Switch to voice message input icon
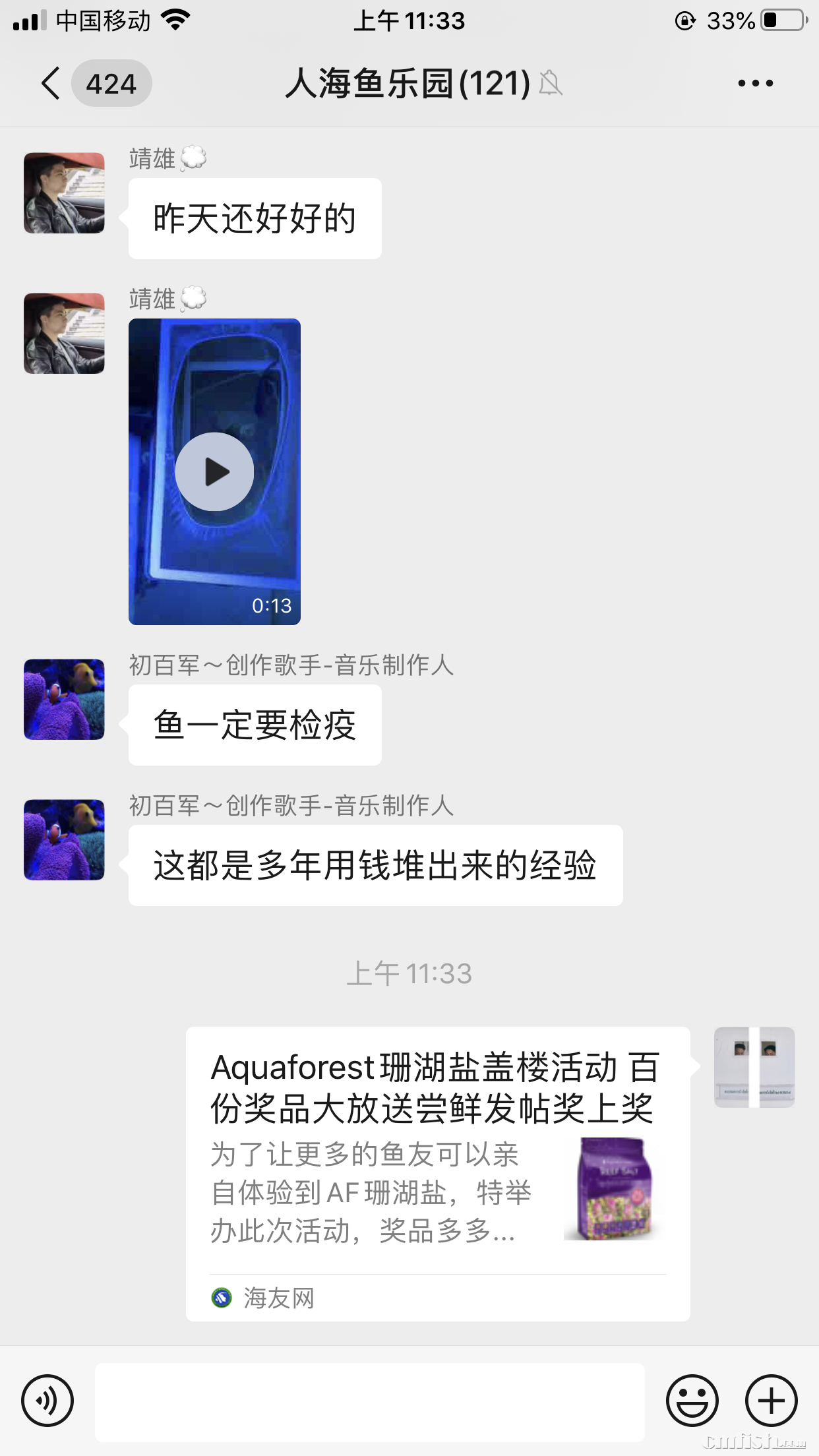Image resolution: width=819 pixels, height=1456 pixels. coord(47,1401)
